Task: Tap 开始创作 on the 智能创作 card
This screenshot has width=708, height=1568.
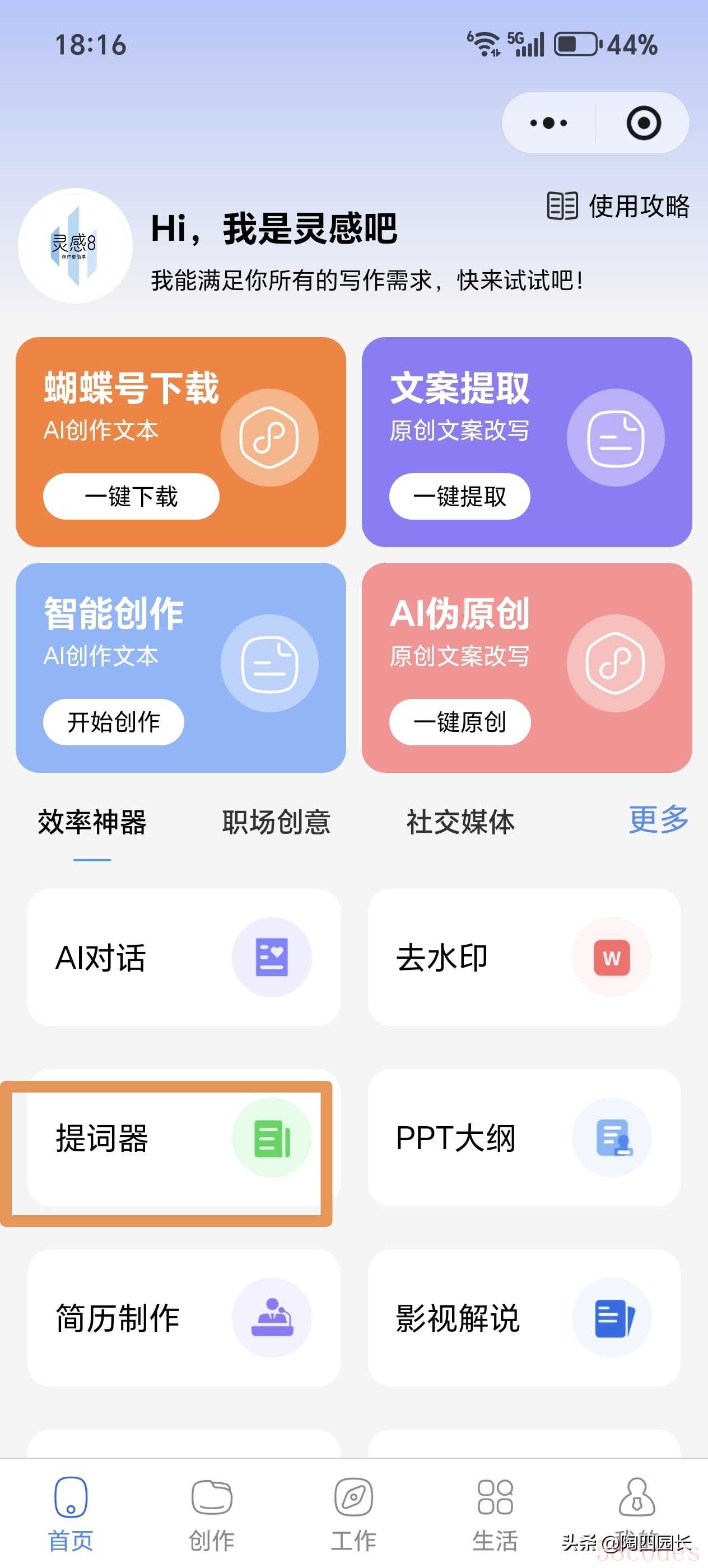Action: [113, 722]
